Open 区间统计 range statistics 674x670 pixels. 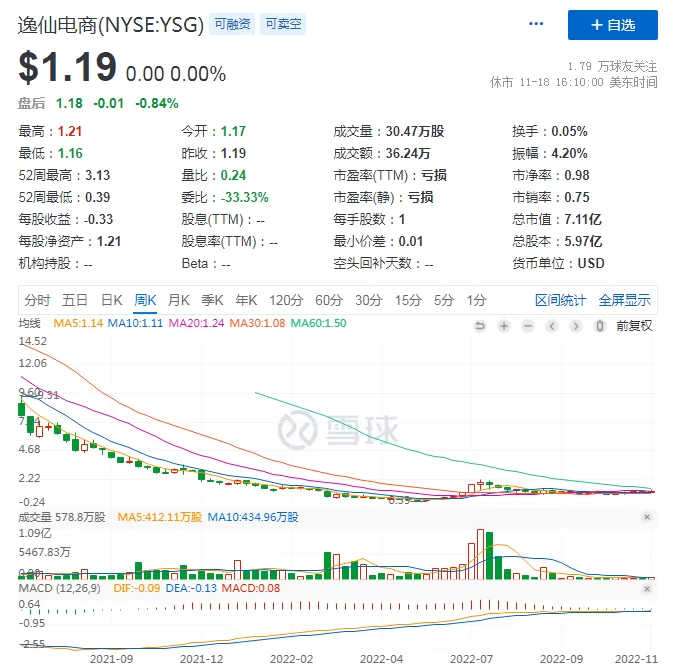click(560, 300)
